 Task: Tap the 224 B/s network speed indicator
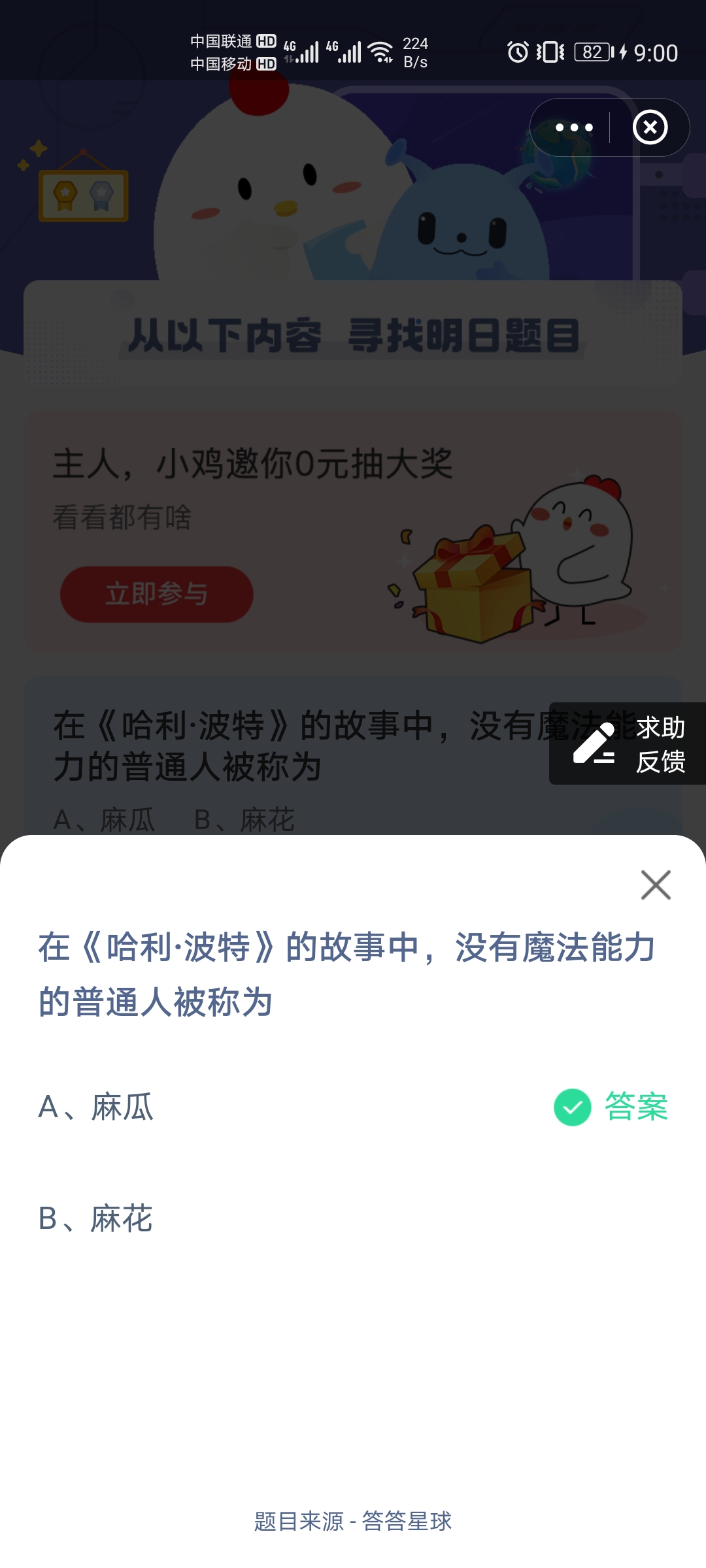[x=416, y=52]
